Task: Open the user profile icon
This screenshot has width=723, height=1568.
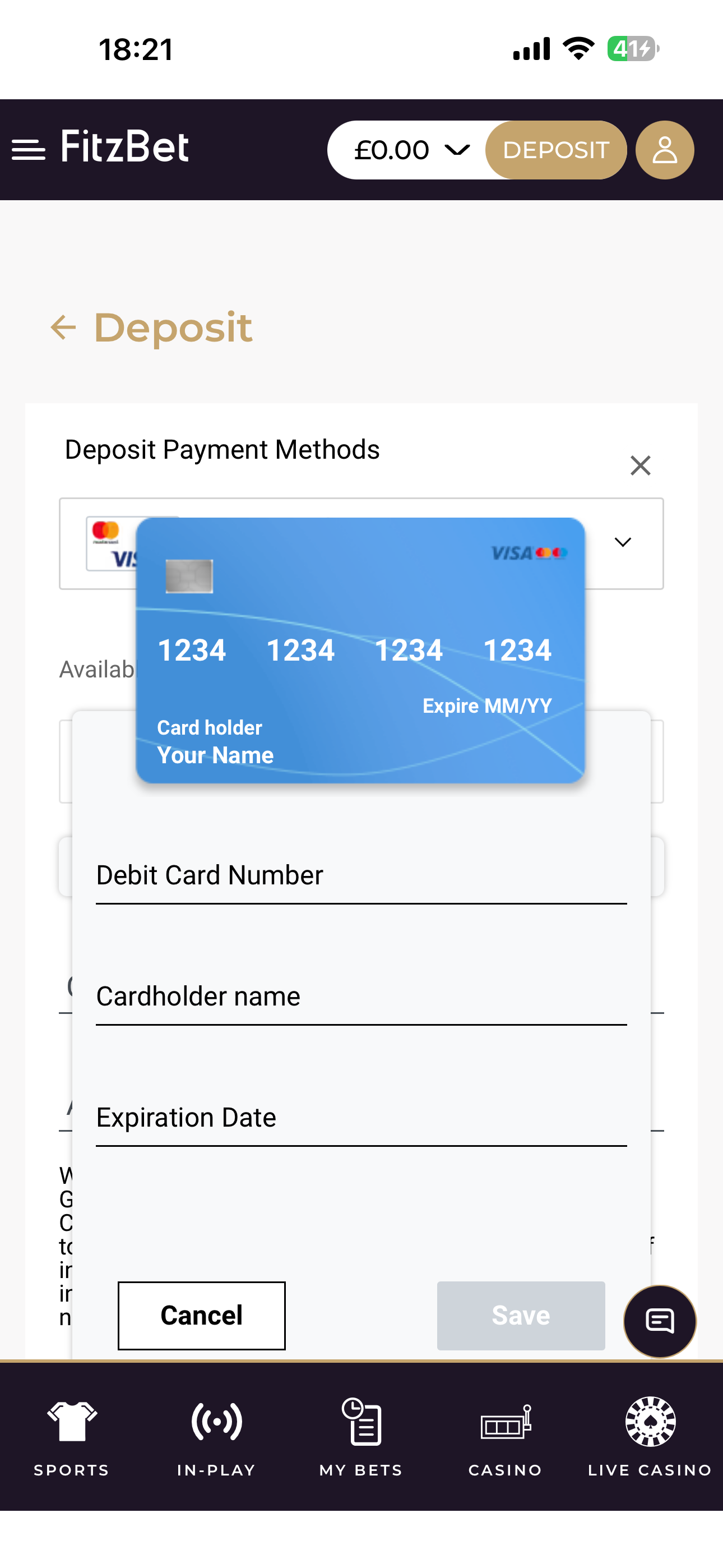Action: point(665,150)
